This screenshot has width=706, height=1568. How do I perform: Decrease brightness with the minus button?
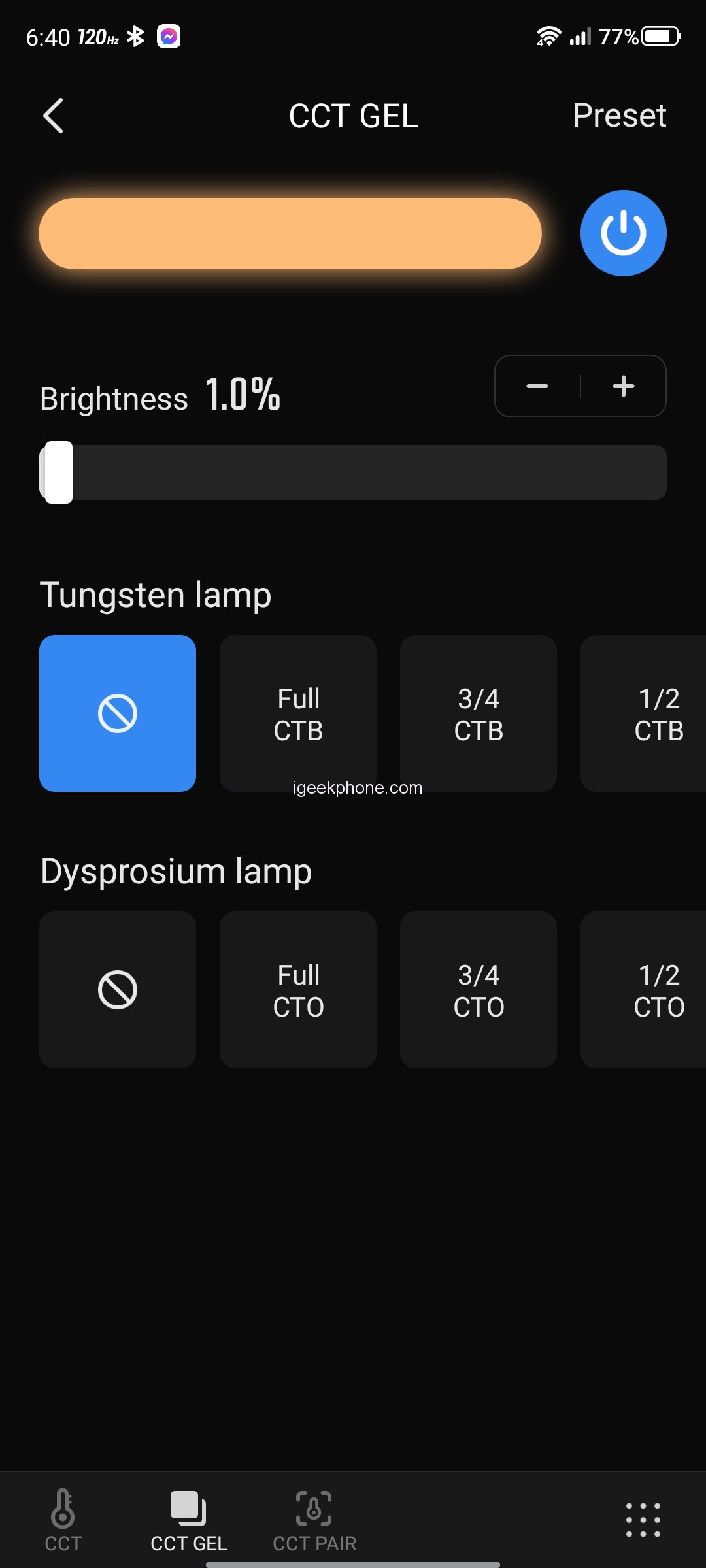537,386
